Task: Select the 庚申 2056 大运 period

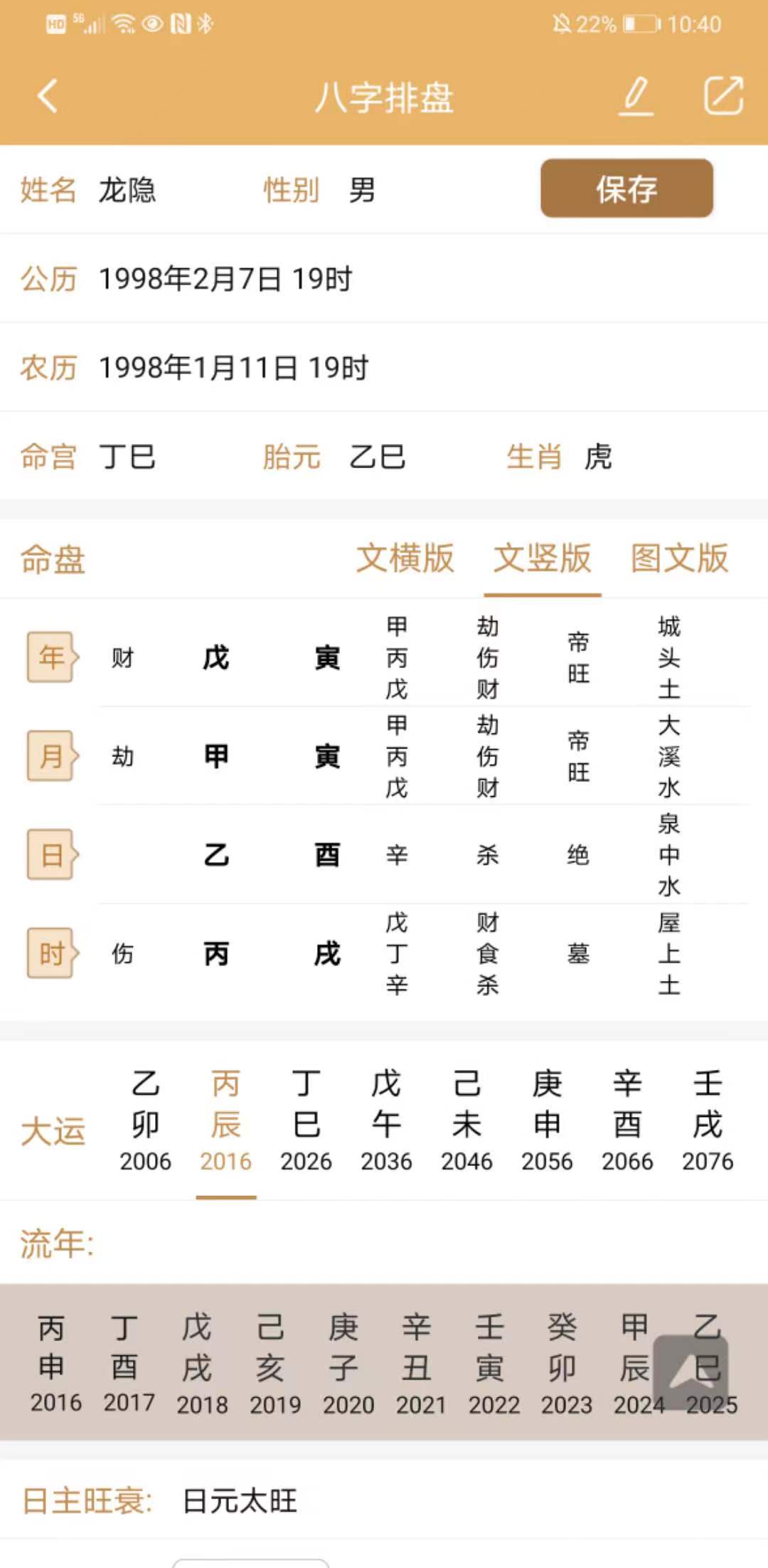Action: coord(547,1122)
